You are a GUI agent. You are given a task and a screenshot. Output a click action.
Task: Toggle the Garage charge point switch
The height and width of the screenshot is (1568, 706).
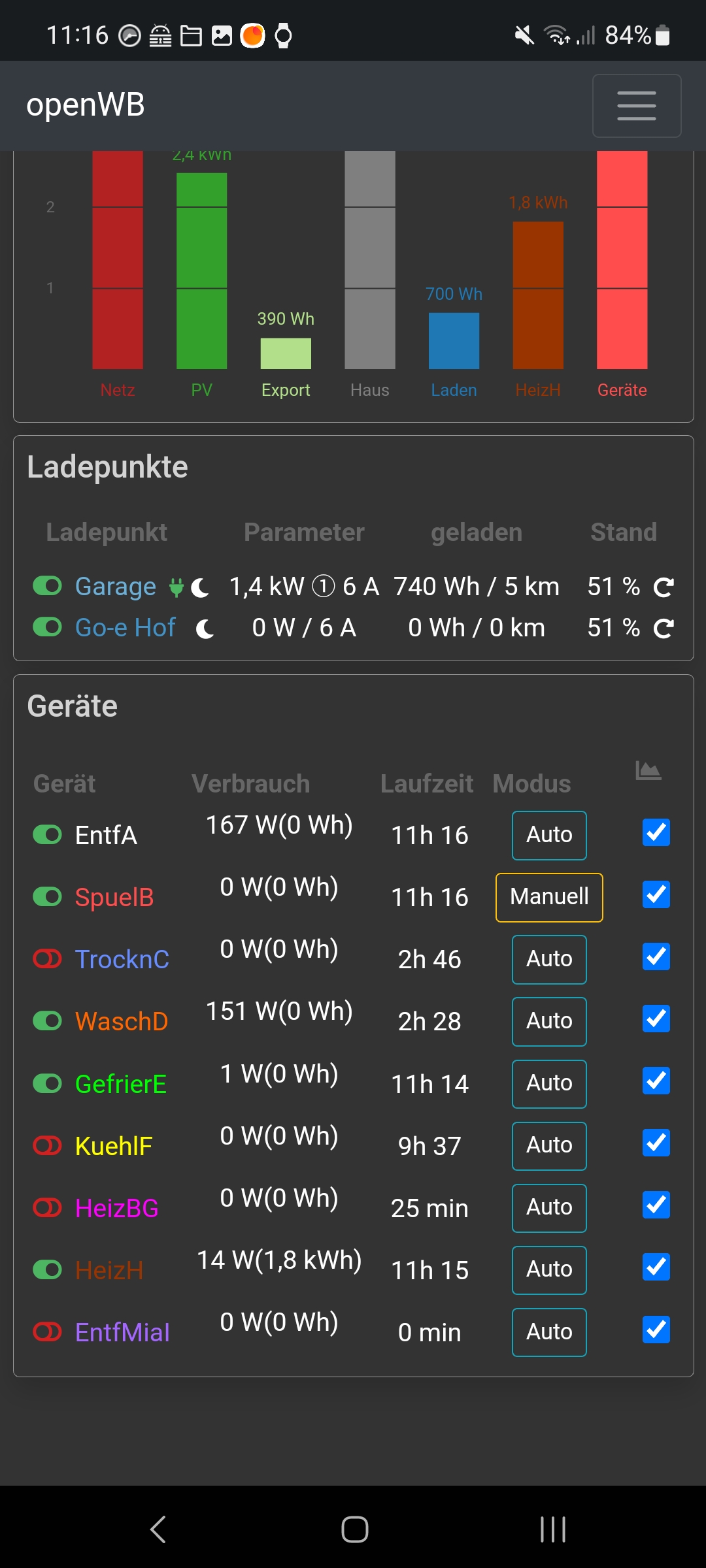tap(48, 586)
